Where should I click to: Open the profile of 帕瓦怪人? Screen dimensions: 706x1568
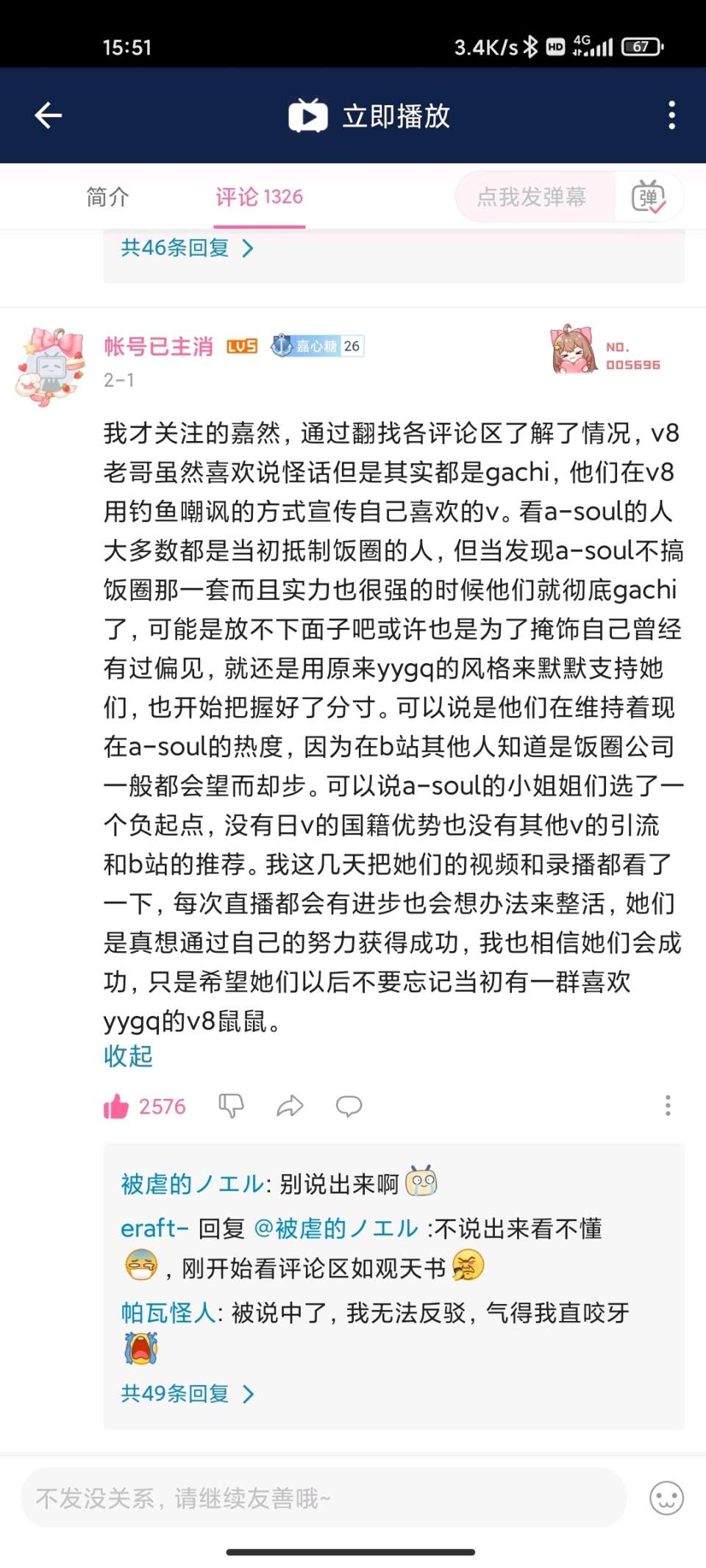tap(168, 1312)
